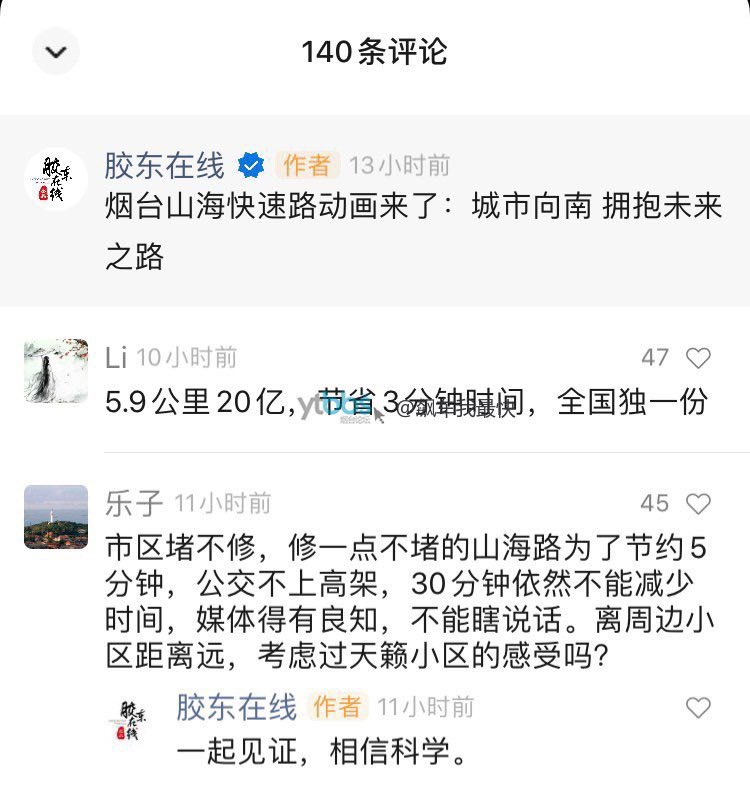
Task: Open Li's profile avatar
Action: (x=56, y=371)
